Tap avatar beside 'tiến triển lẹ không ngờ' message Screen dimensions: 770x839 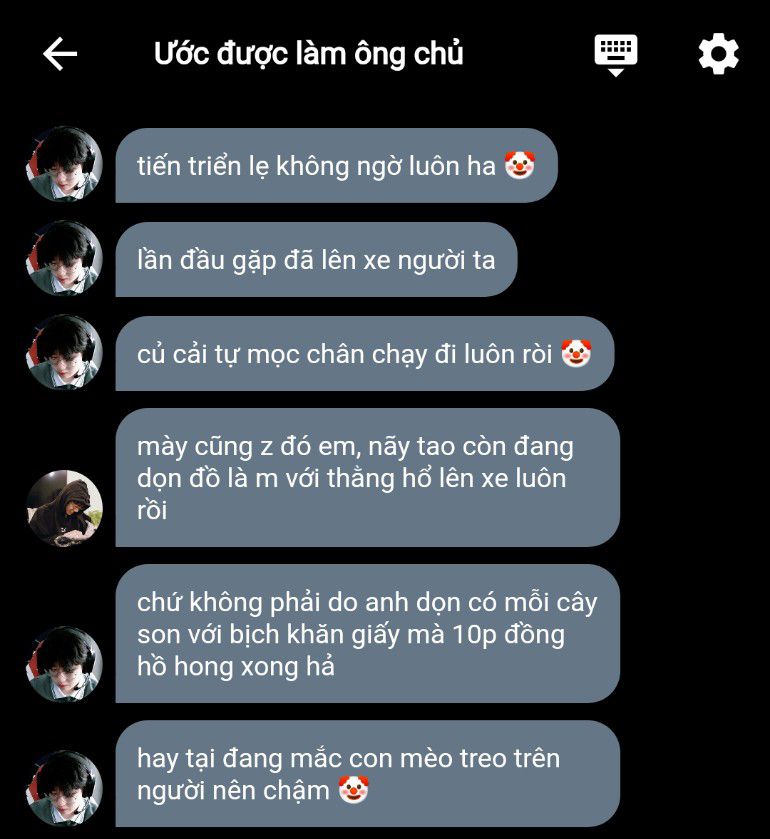(x=64, y=165)
